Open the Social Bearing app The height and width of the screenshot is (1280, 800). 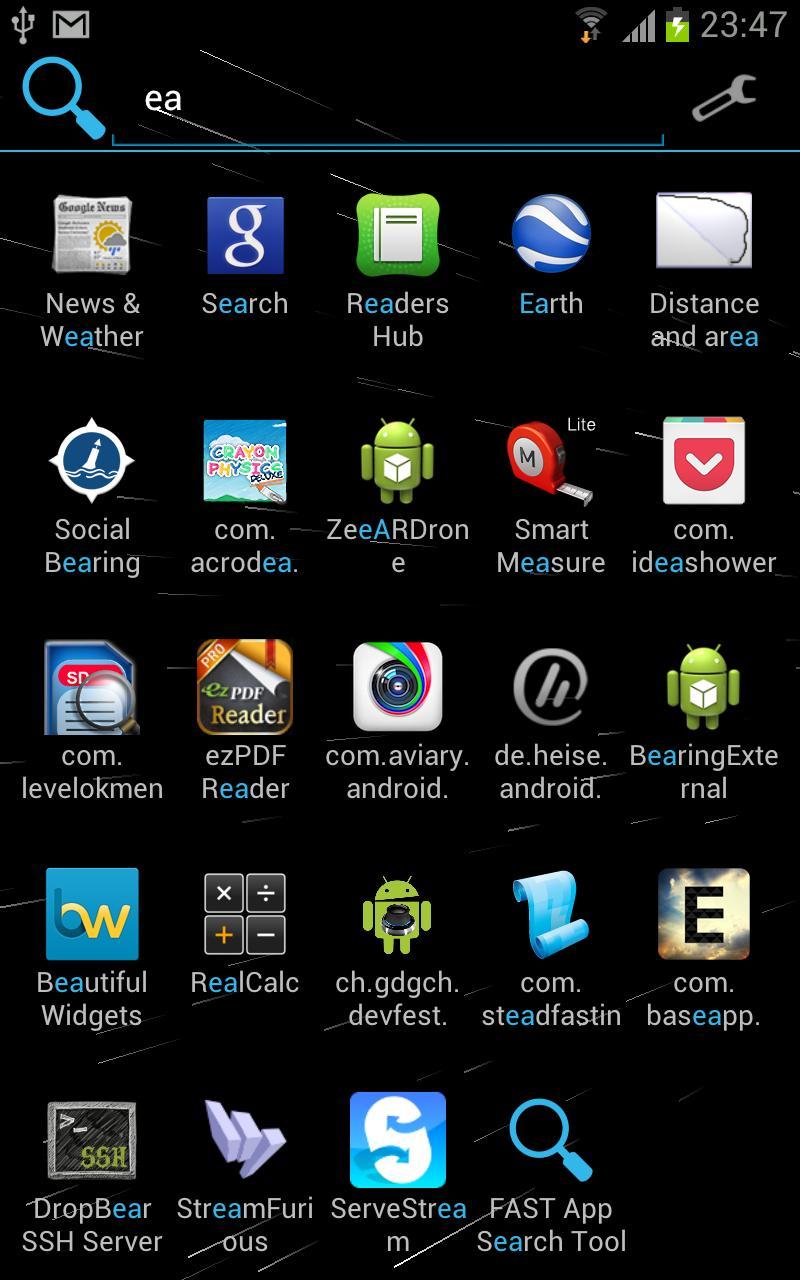tap(92, 460)
